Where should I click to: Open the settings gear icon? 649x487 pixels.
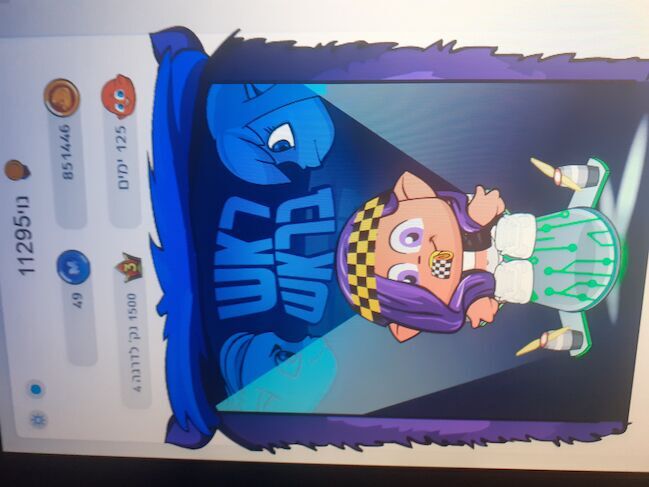click(39, 419)
